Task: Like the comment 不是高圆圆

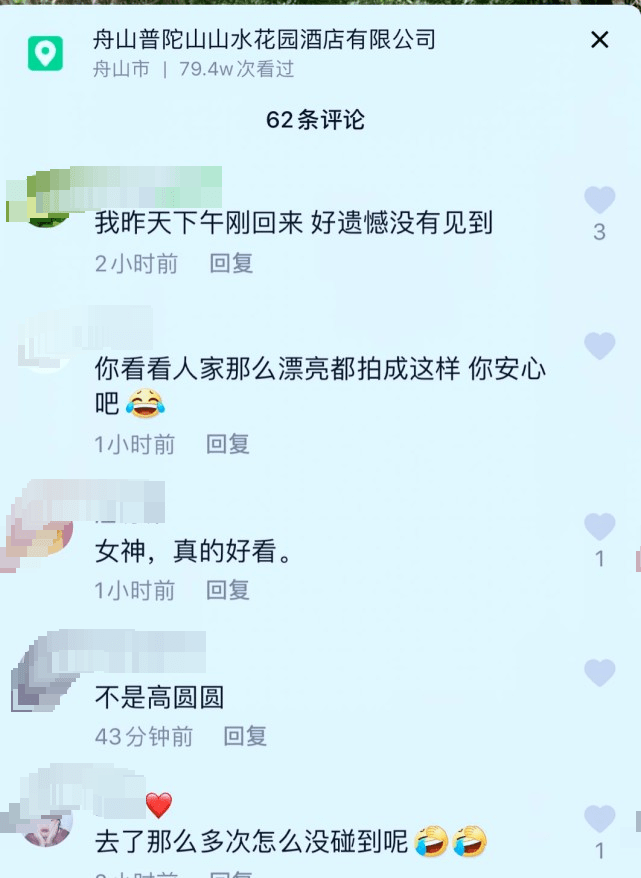Action: pyautogui.click(x=599, y=673)
